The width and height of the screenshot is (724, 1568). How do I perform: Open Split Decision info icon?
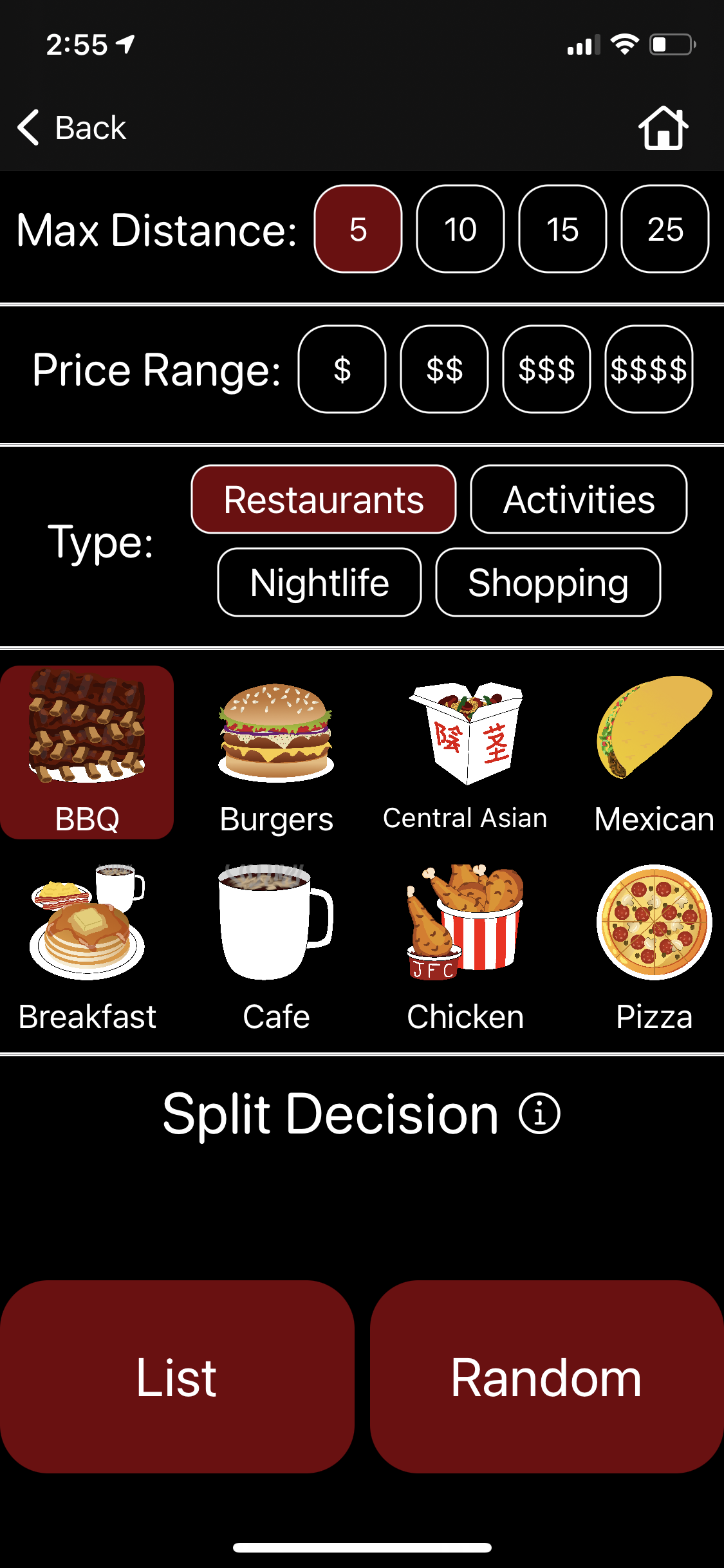coord(539,1114)
